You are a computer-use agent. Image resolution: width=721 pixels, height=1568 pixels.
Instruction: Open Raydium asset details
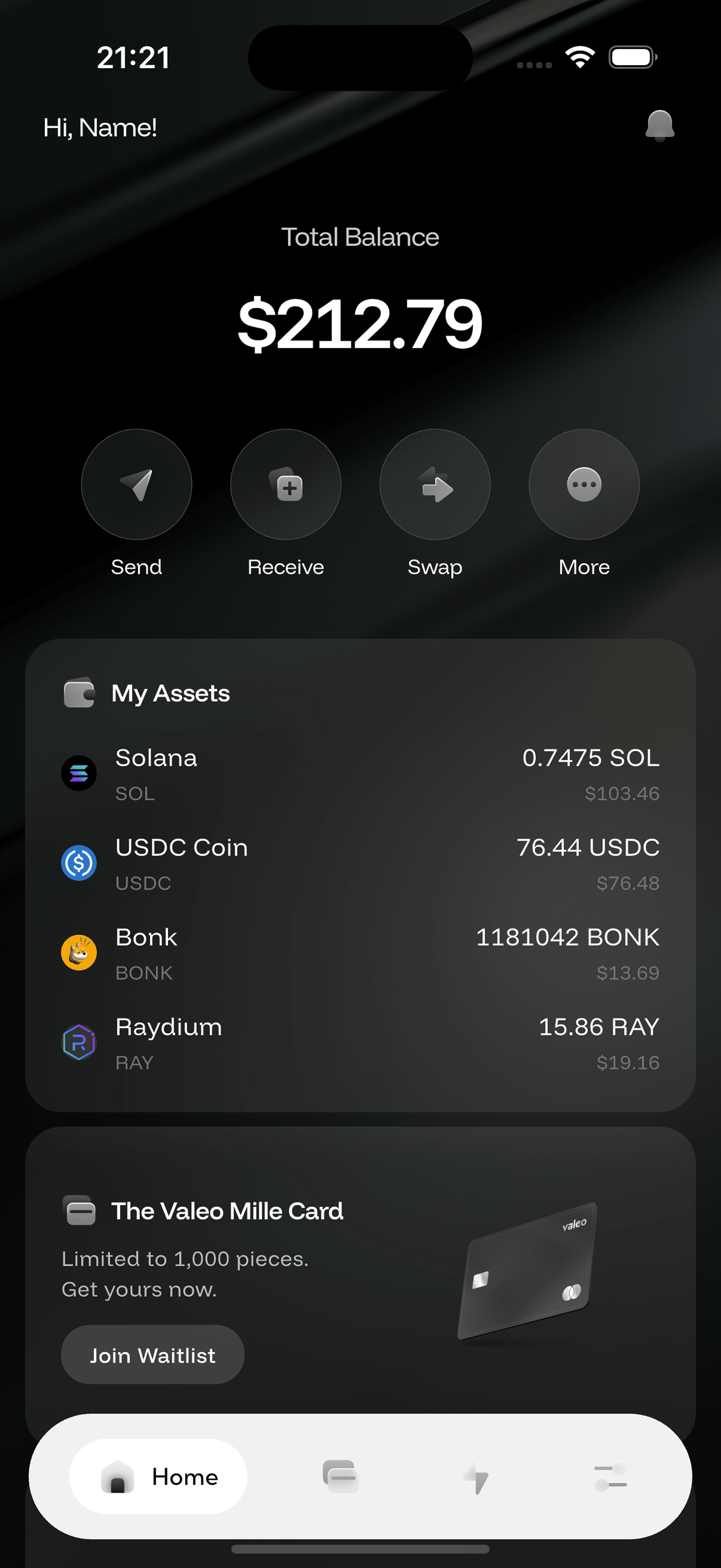(x=360, y=1043)
